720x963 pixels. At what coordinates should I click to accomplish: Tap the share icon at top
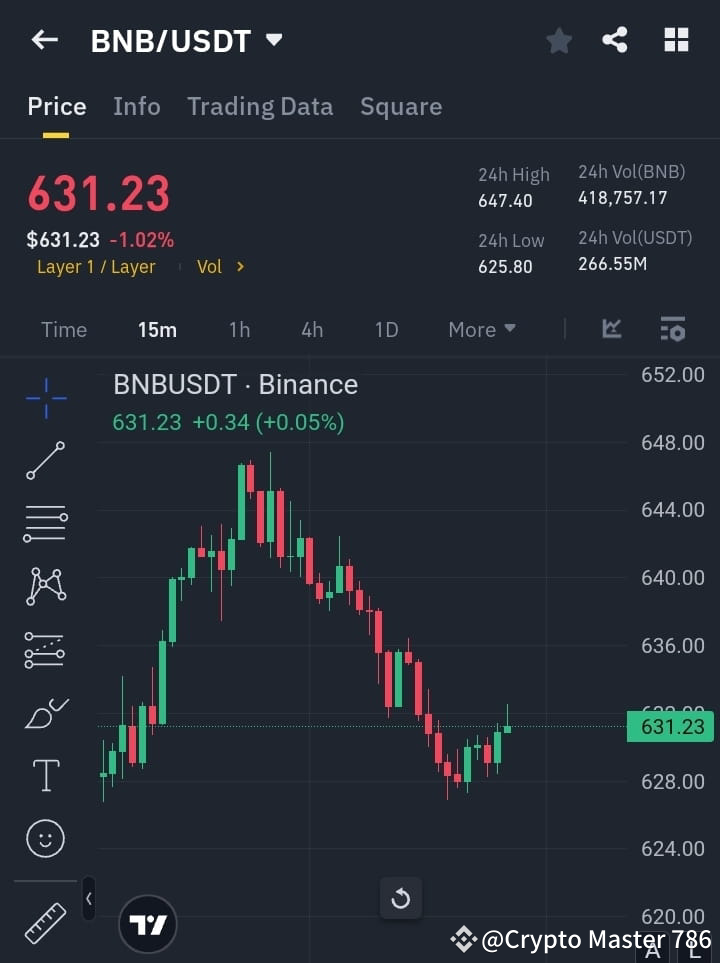[616, 40]
